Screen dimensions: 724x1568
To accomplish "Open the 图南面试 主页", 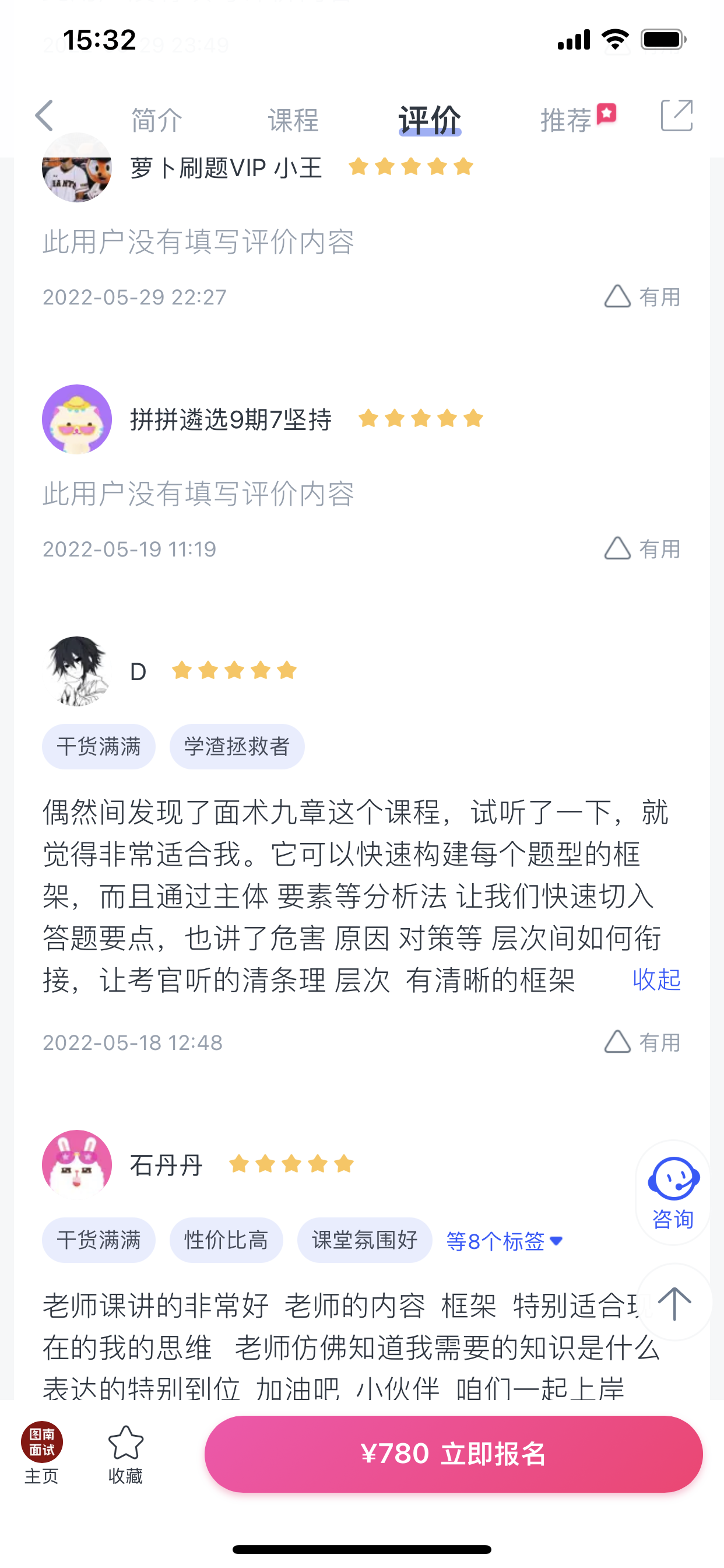I will point(41,1454).
